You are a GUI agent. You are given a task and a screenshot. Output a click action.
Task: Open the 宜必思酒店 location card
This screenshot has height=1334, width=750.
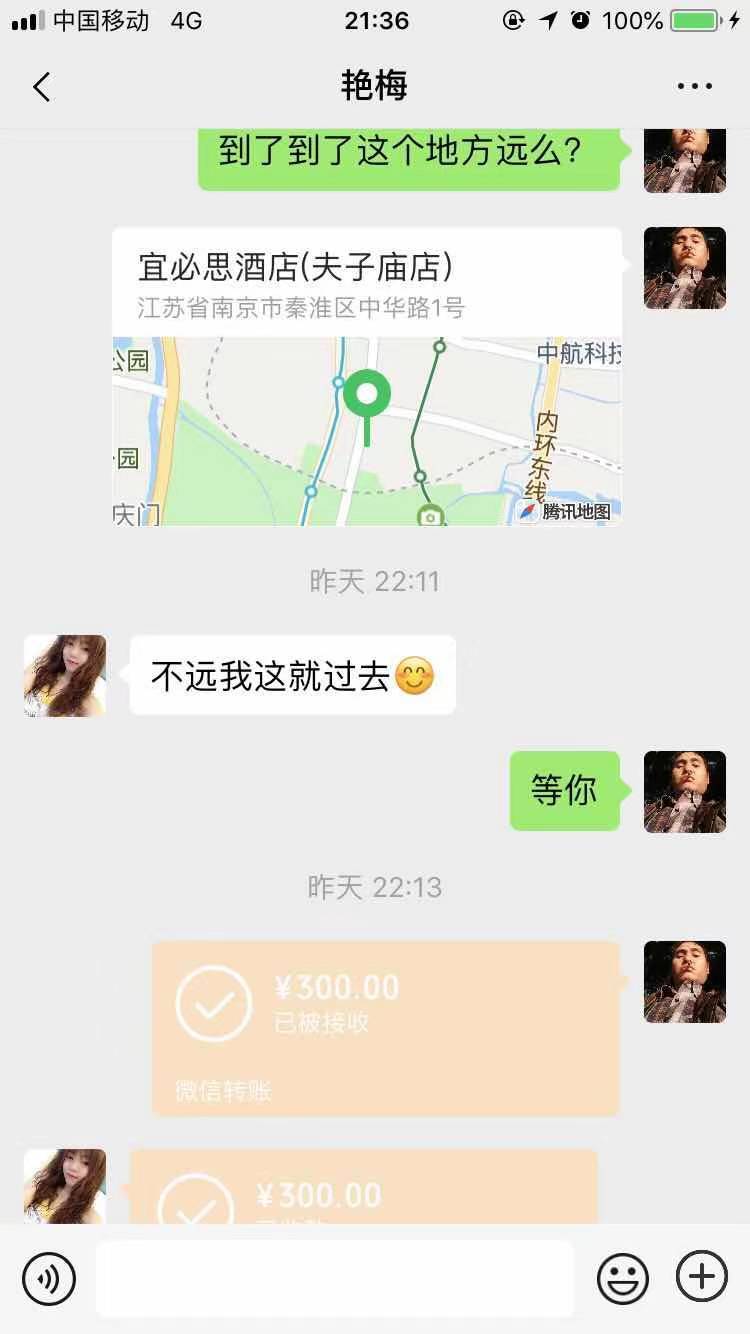pyautogui.click(x=367, y=376)
